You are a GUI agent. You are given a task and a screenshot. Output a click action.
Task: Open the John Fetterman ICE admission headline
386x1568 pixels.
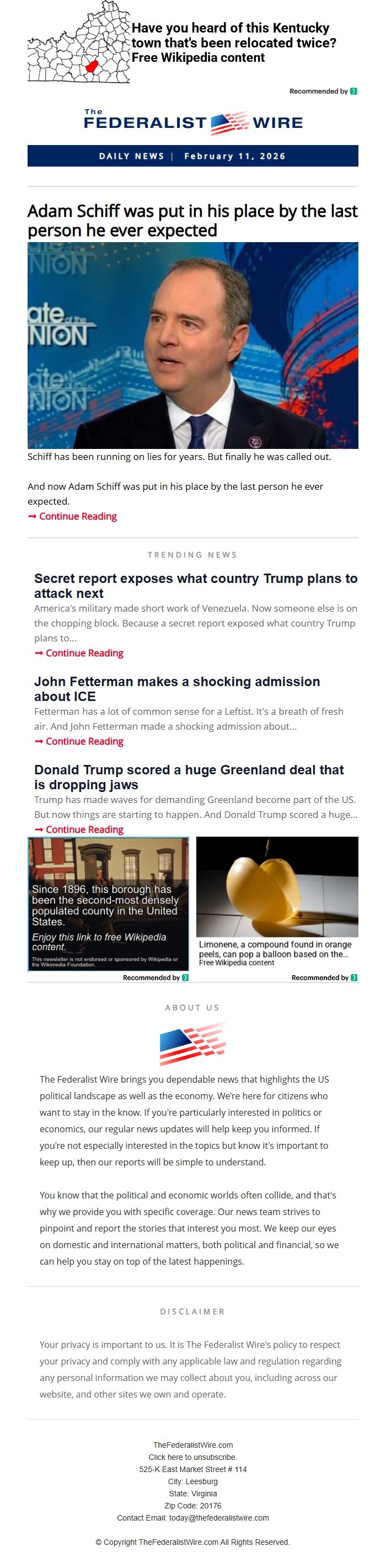coord(176,688)
